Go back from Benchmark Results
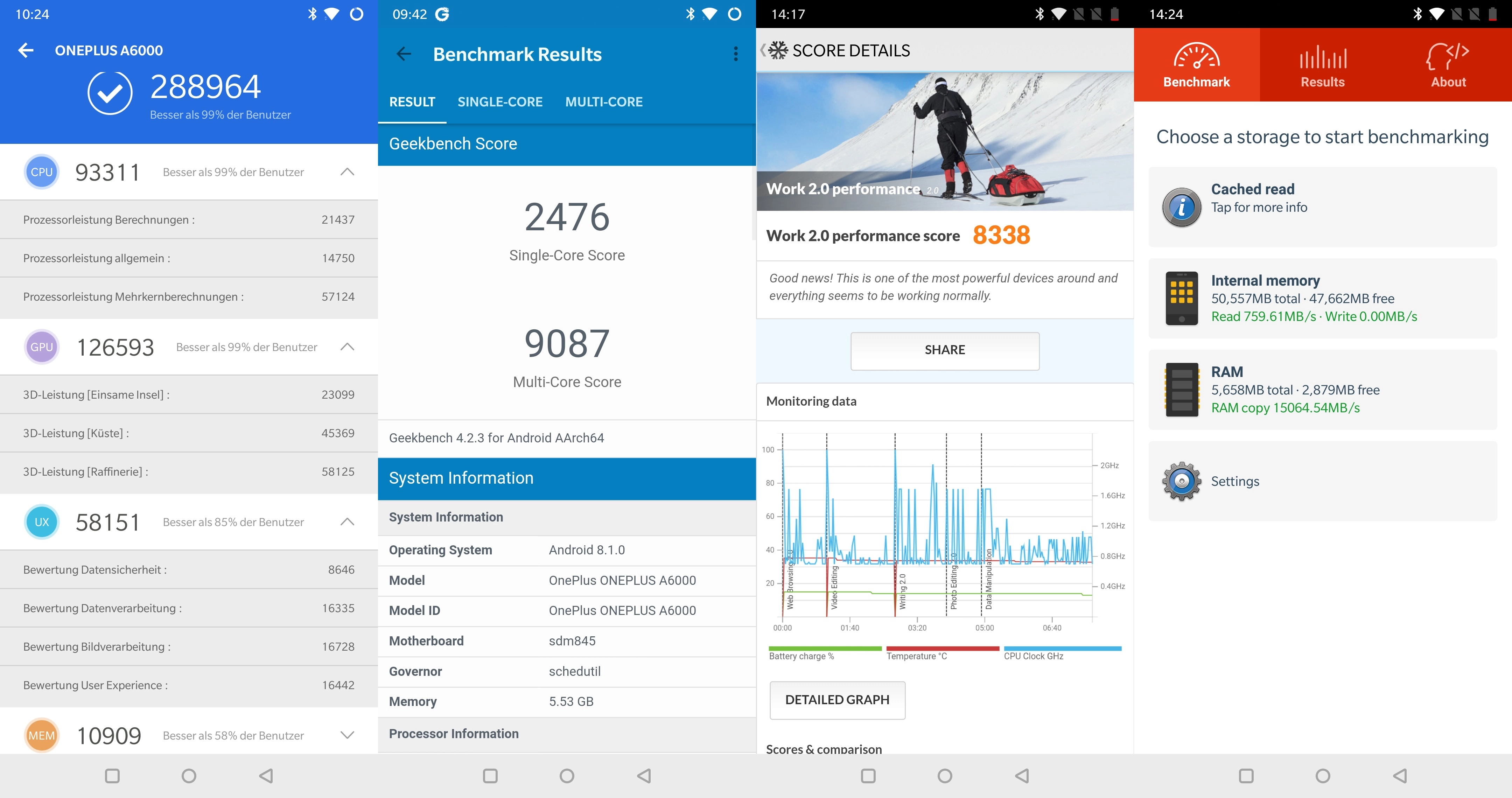1512x798 pixels. 404,55
